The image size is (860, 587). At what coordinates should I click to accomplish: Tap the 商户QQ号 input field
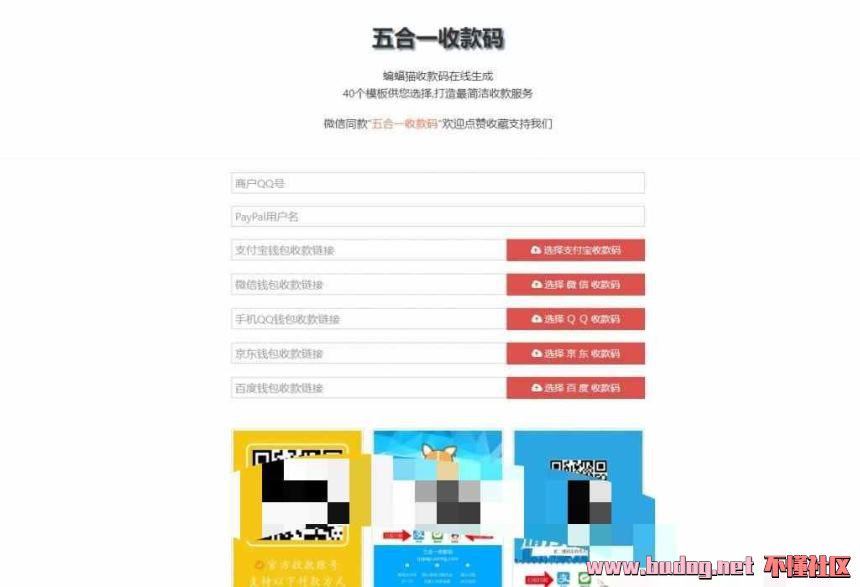click(x=437, y=183)
